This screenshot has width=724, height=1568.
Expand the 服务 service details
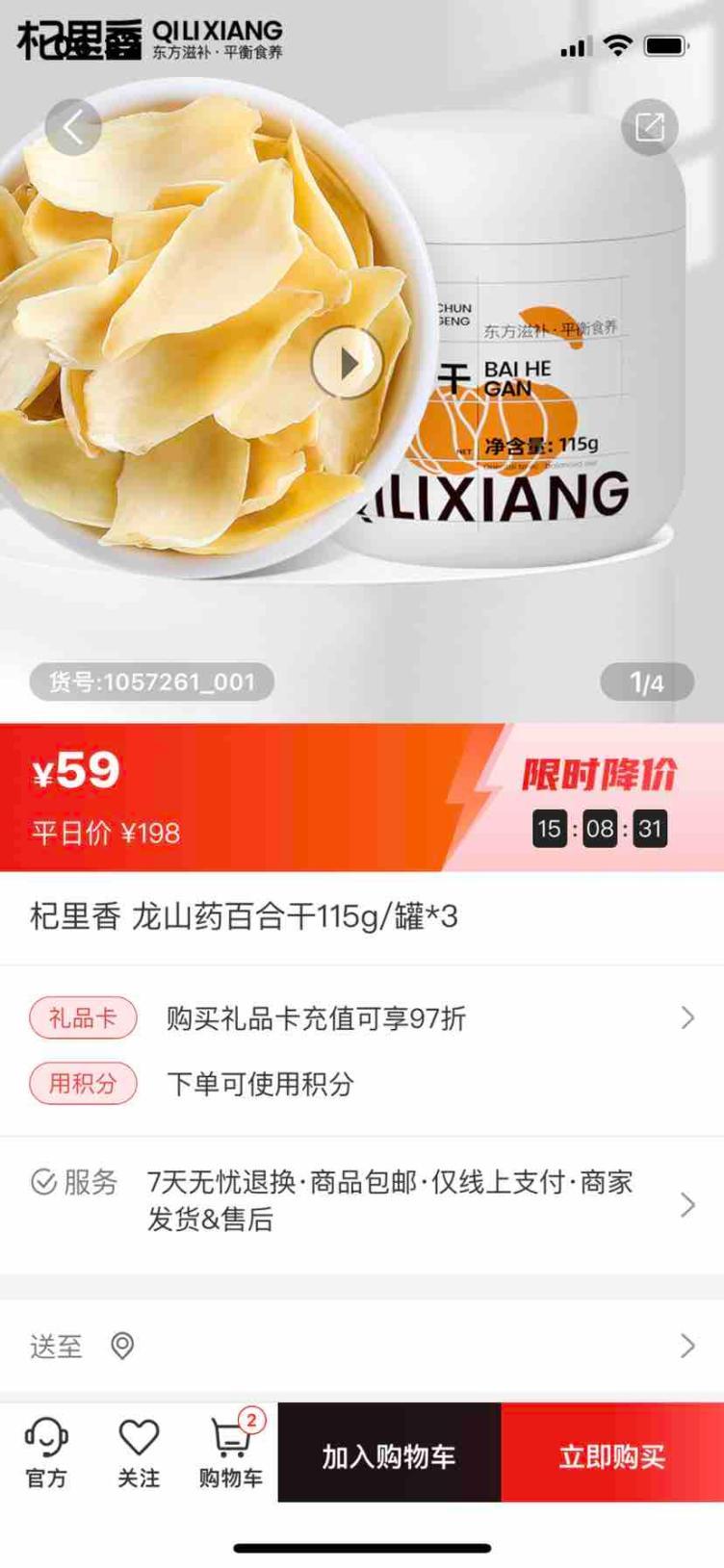pyautogui.click(x=362, y=1201)
